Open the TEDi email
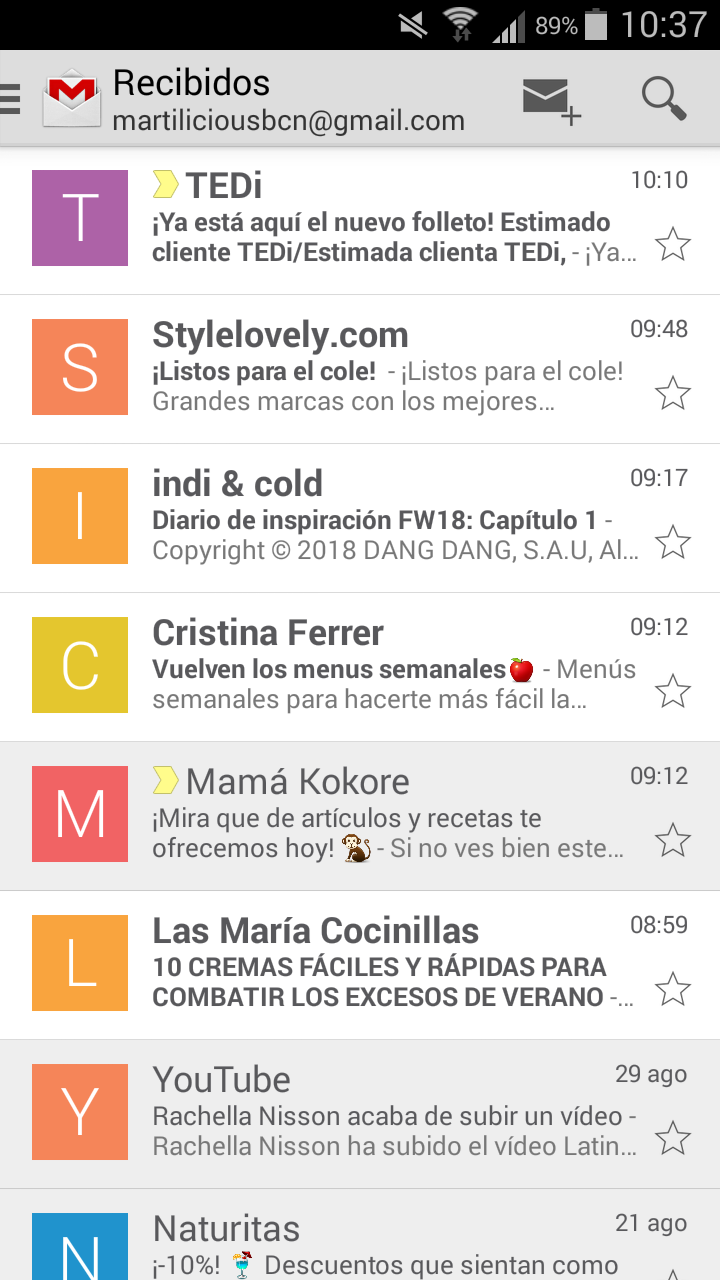 (x=360, y=221)
